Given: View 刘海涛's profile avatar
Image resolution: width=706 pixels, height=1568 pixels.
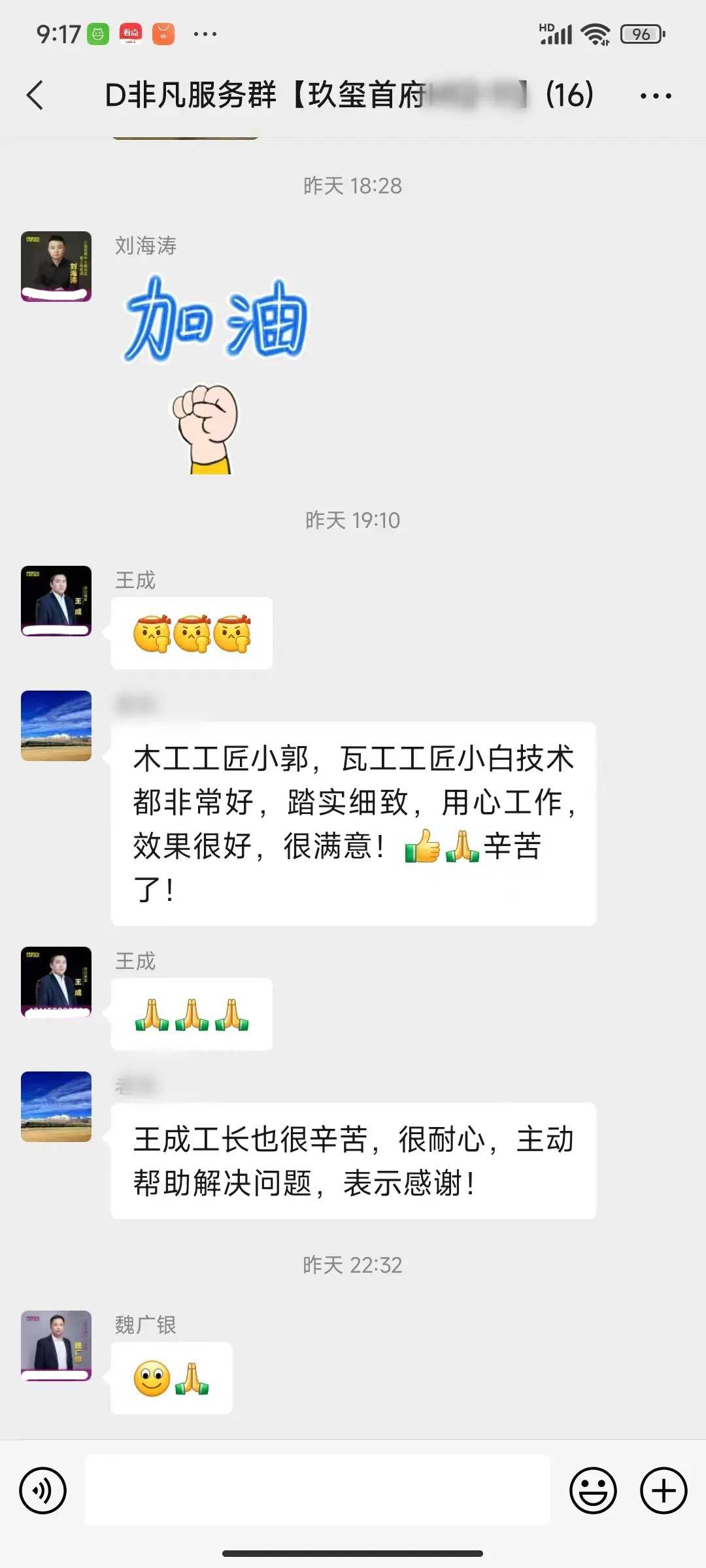Looking at the screenshot, I should [56, 266].
